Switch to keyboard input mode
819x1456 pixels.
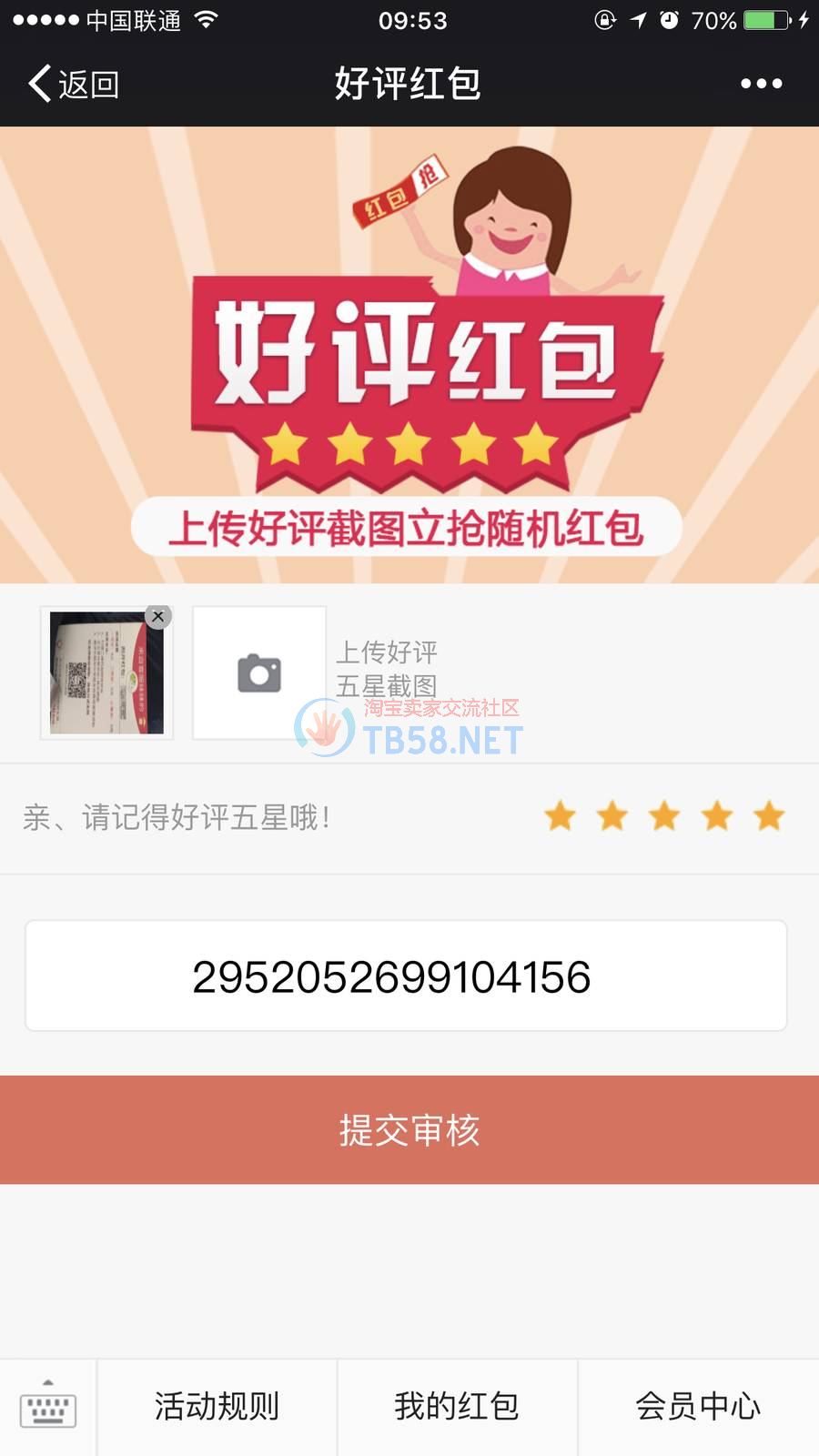[x=47, y=1407]
